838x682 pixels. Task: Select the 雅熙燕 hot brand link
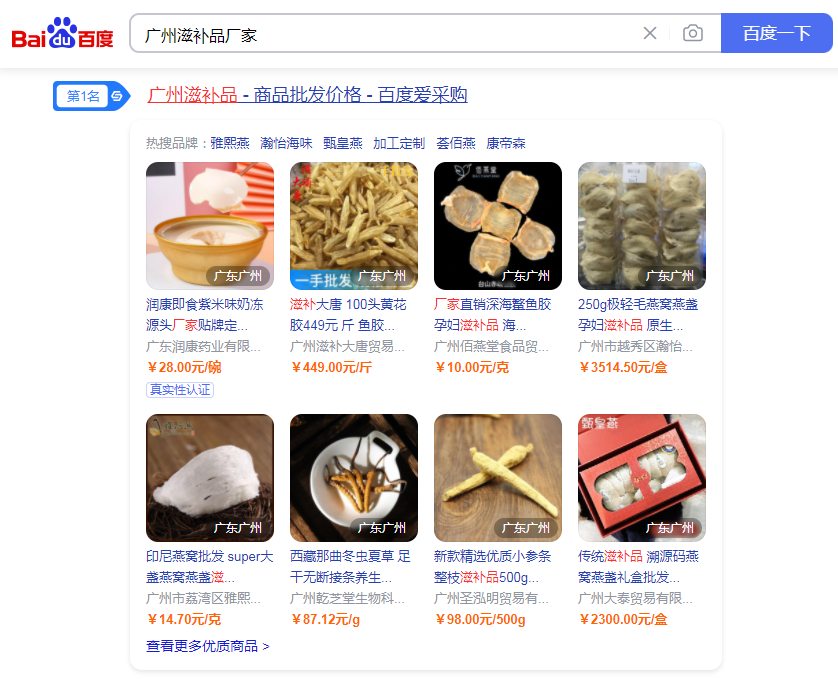coord(230,143)
